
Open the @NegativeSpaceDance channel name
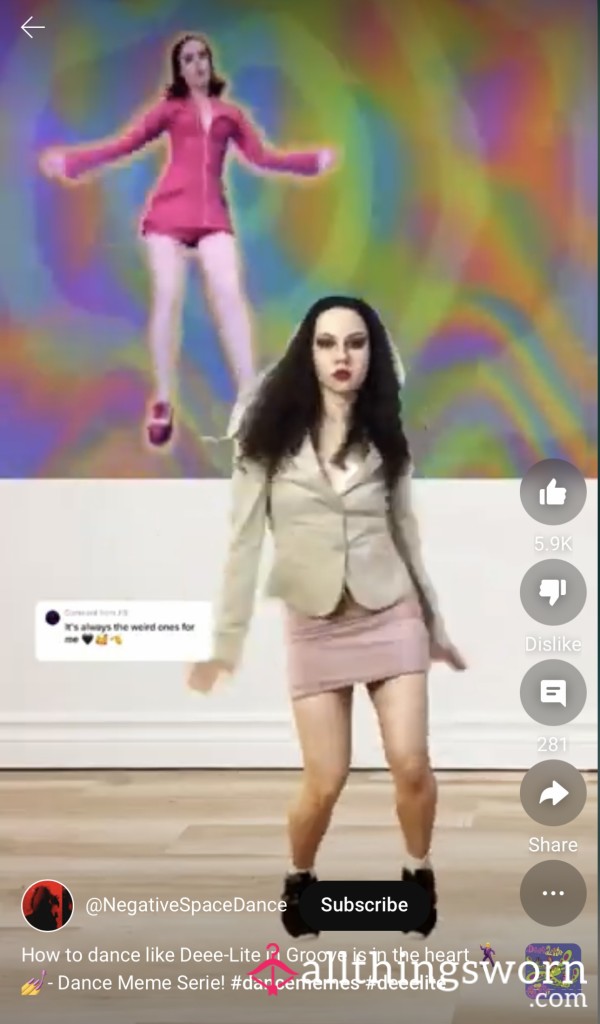(186, 904)
